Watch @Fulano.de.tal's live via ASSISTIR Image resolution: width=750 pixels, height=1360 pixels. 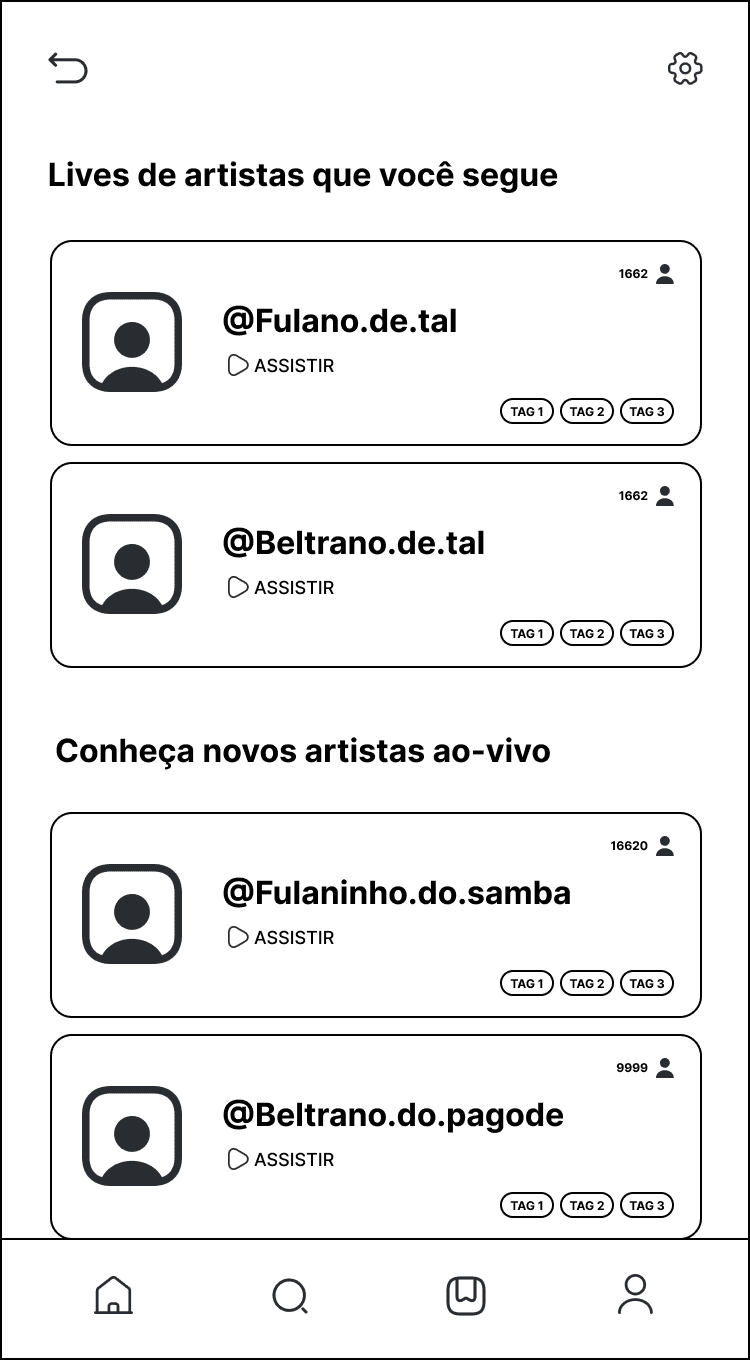281,366
